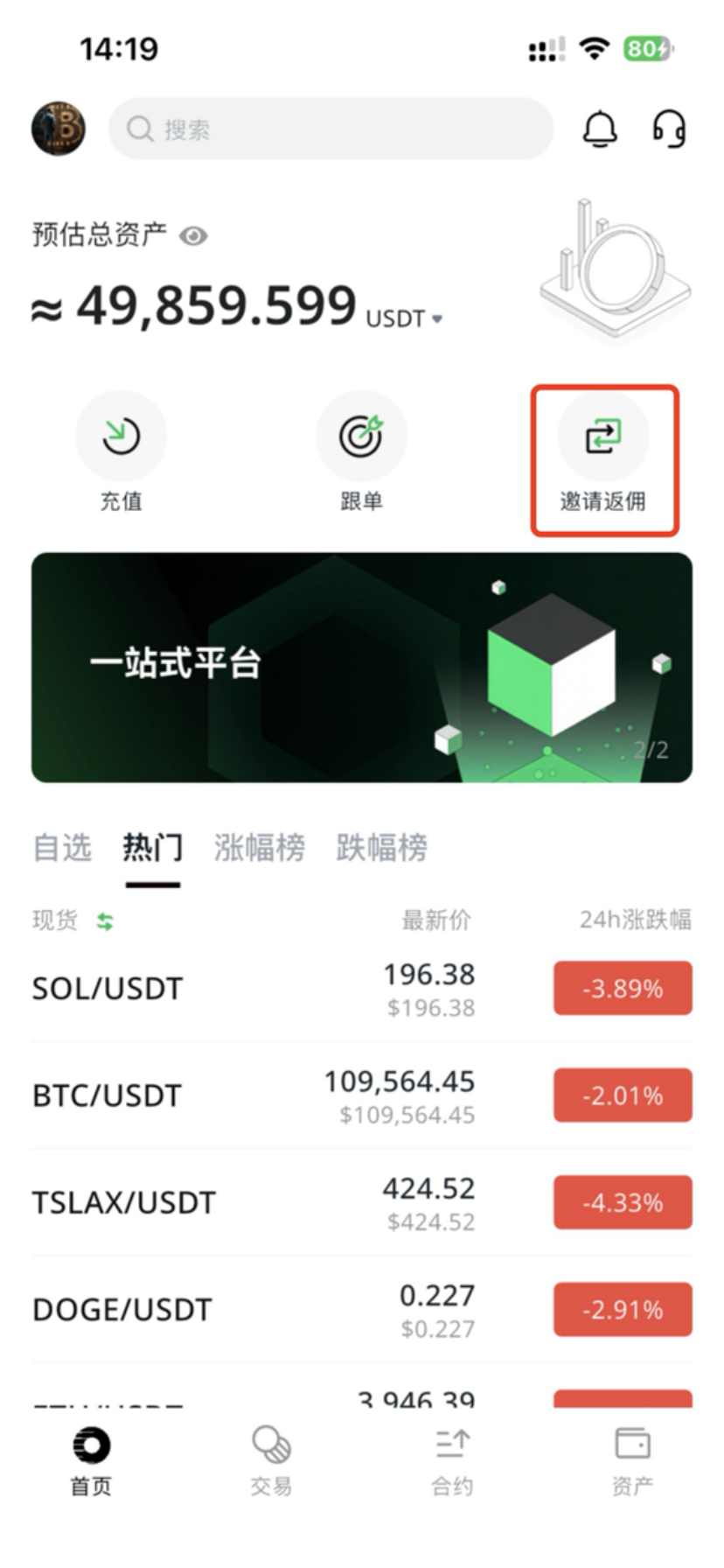This screenshot has height=1568, width=724.
Task: Open the profile avatar
Action: [59, 129]
